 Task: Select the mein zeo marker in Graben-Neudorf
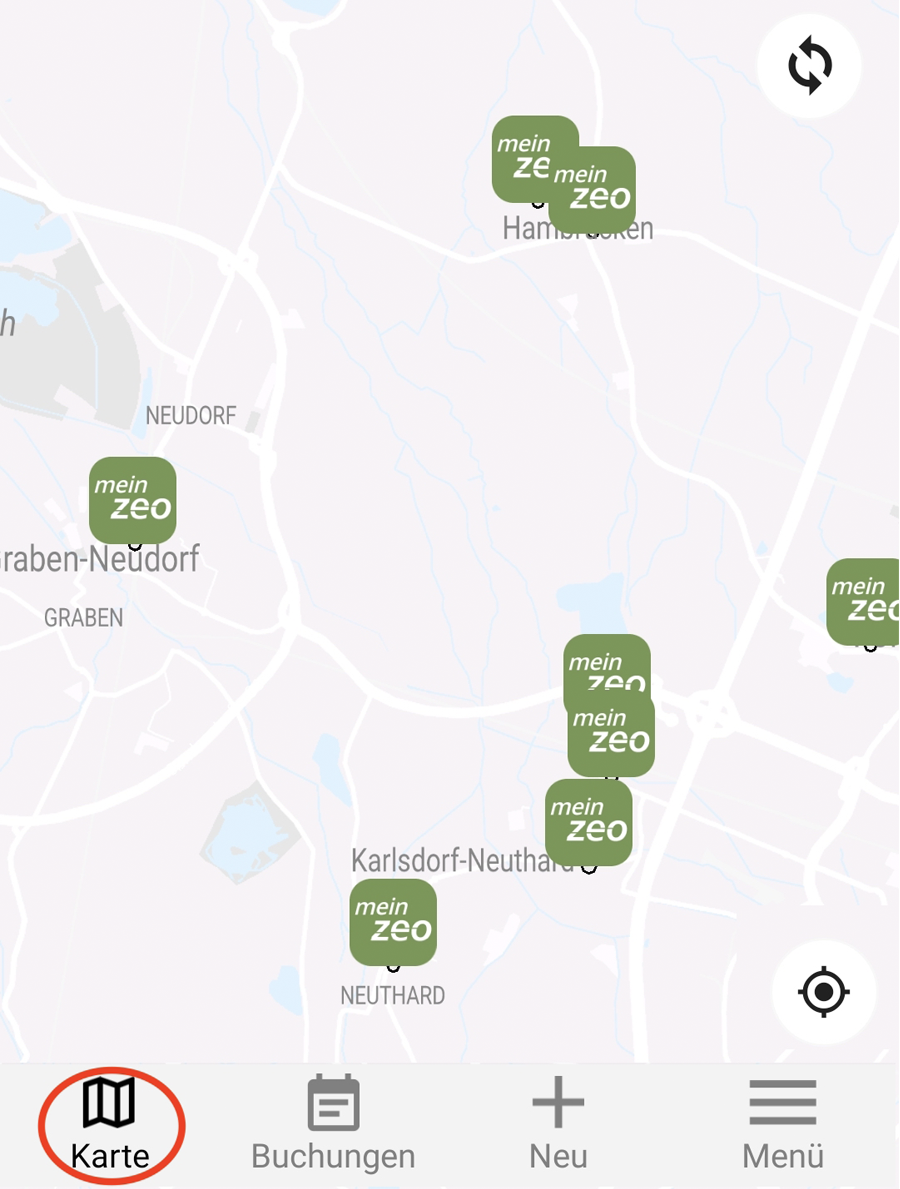pyautogui.click(x=133, y=500)
